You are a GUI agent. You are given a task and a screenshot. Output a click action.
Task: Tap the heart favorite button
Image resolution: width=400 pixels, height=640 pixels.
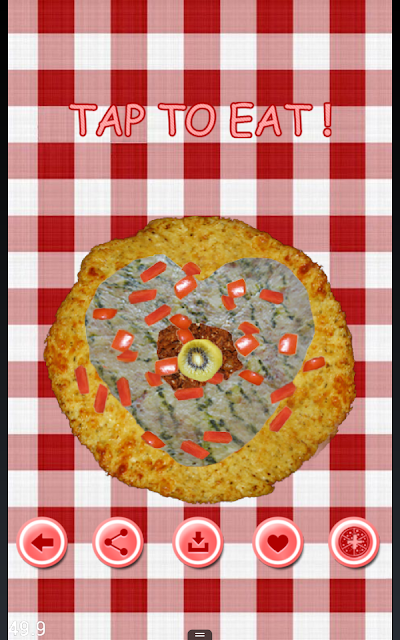pos(278,542)
